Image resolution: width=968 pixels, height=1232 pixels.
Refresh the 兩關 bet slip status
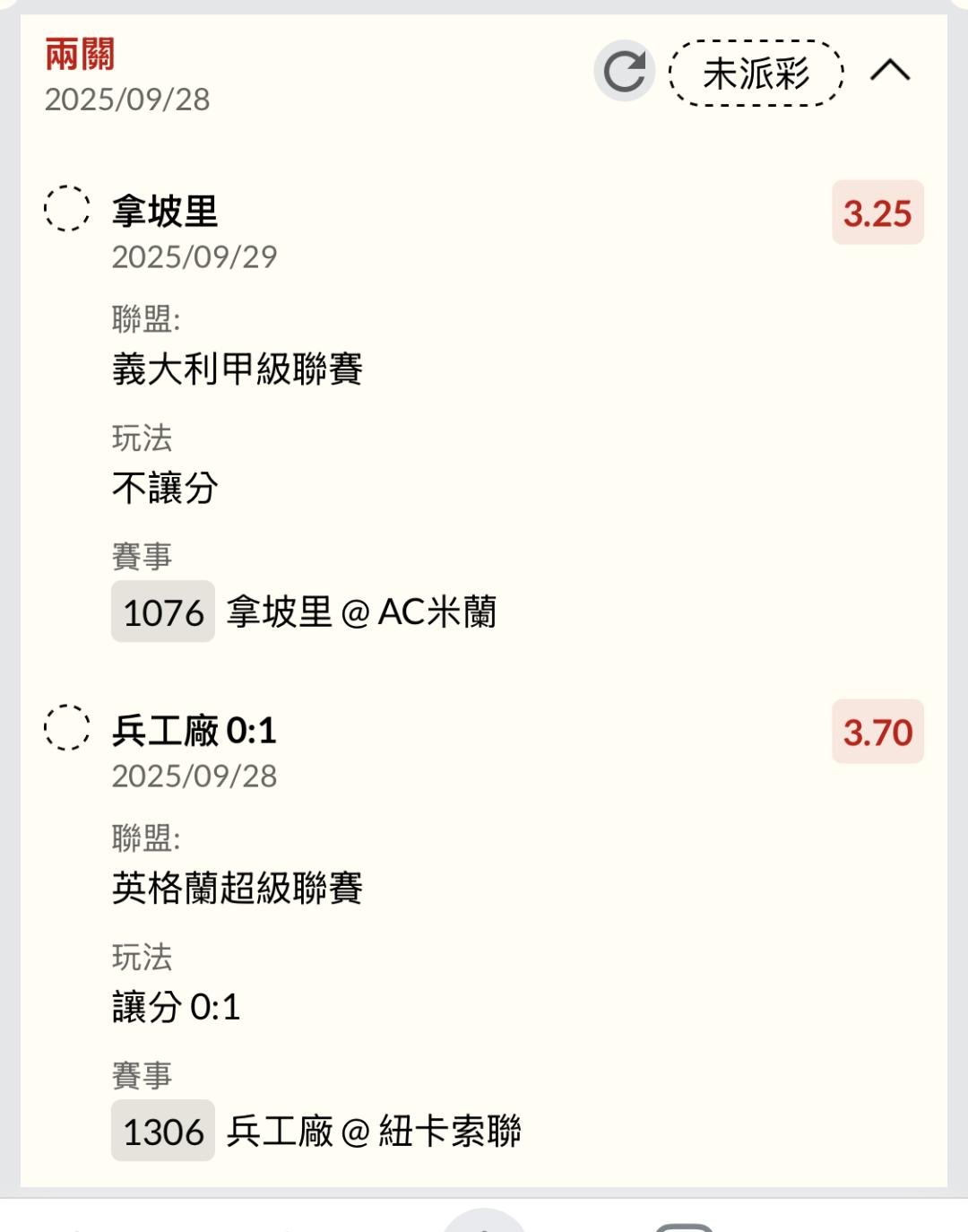(x=624, y=72)
